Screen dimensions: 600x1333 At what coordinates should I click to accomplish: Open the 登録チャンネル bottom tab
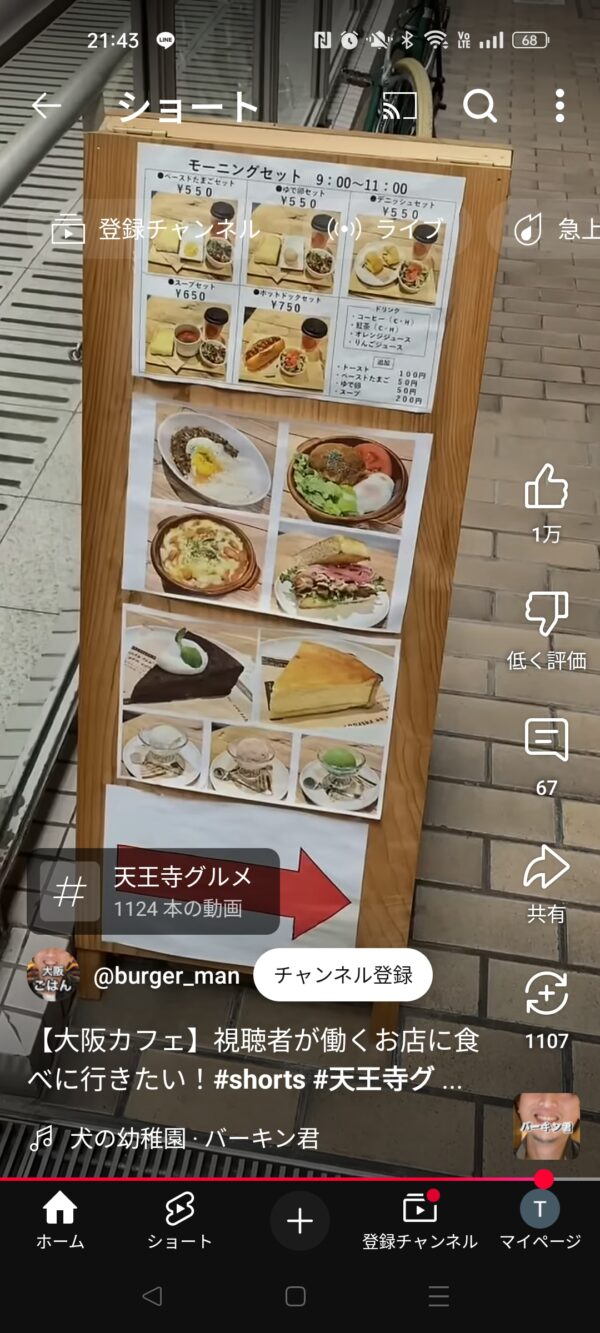[420, 1221]
